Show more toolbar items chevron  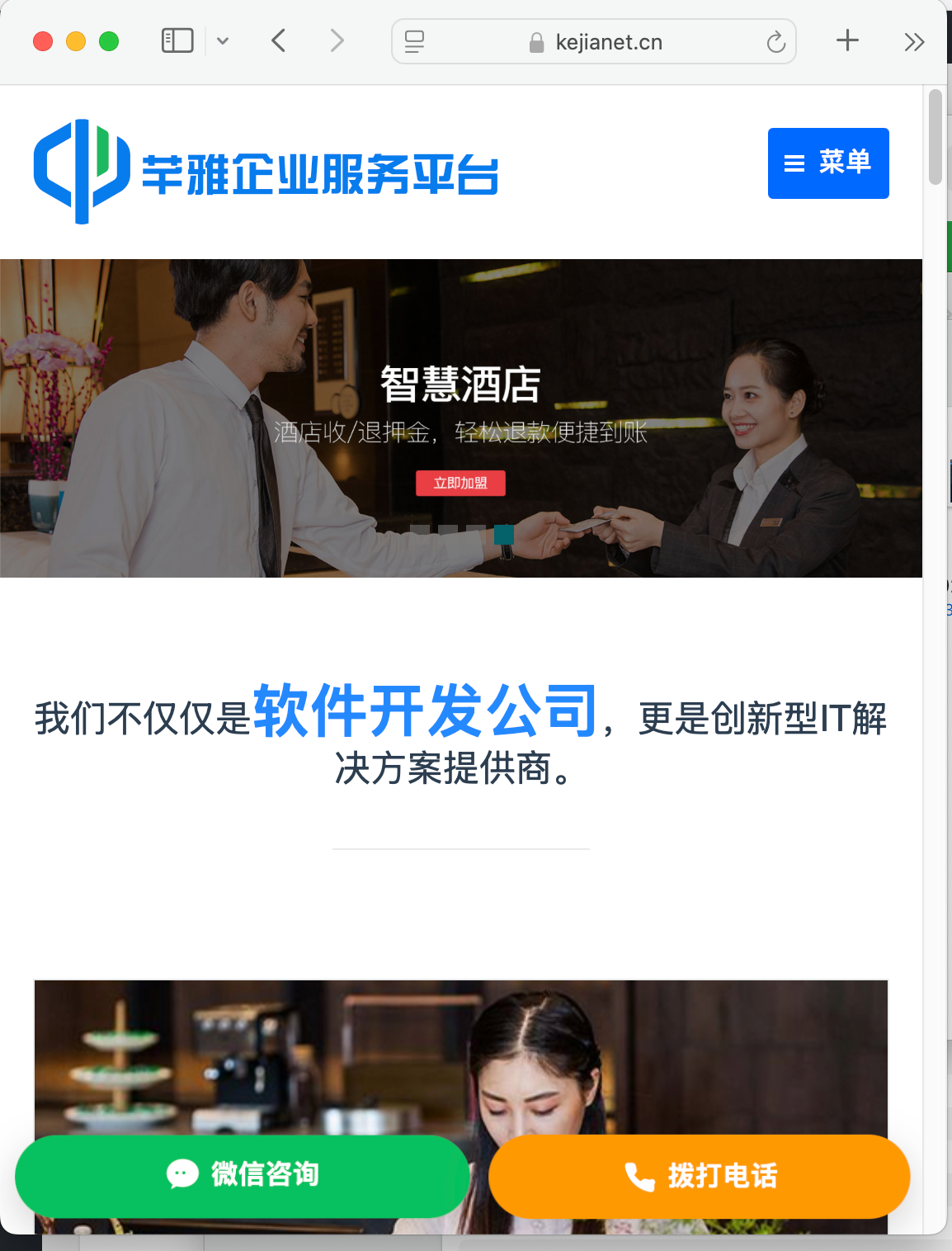913,42
